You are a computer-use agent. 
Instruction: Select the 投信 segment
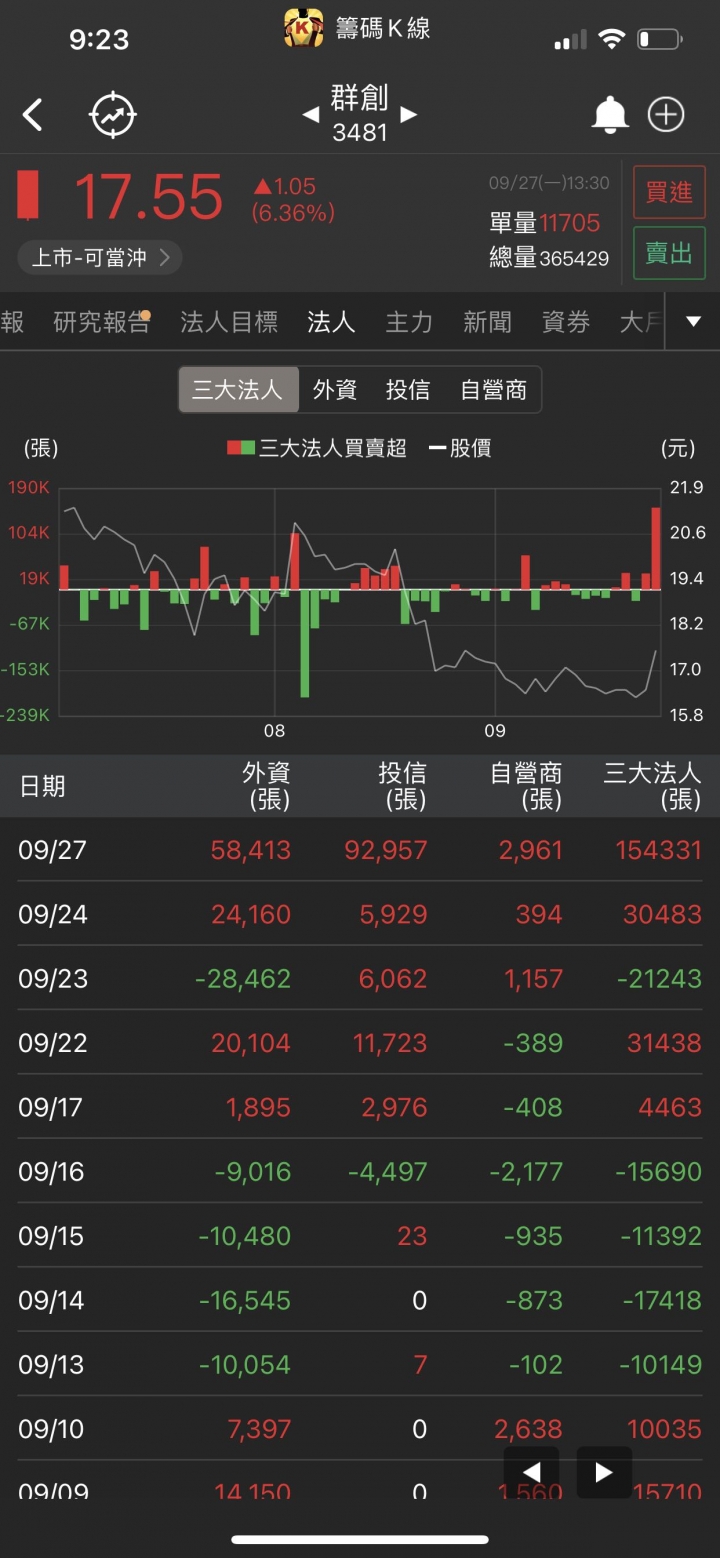(x=408, y=390)
